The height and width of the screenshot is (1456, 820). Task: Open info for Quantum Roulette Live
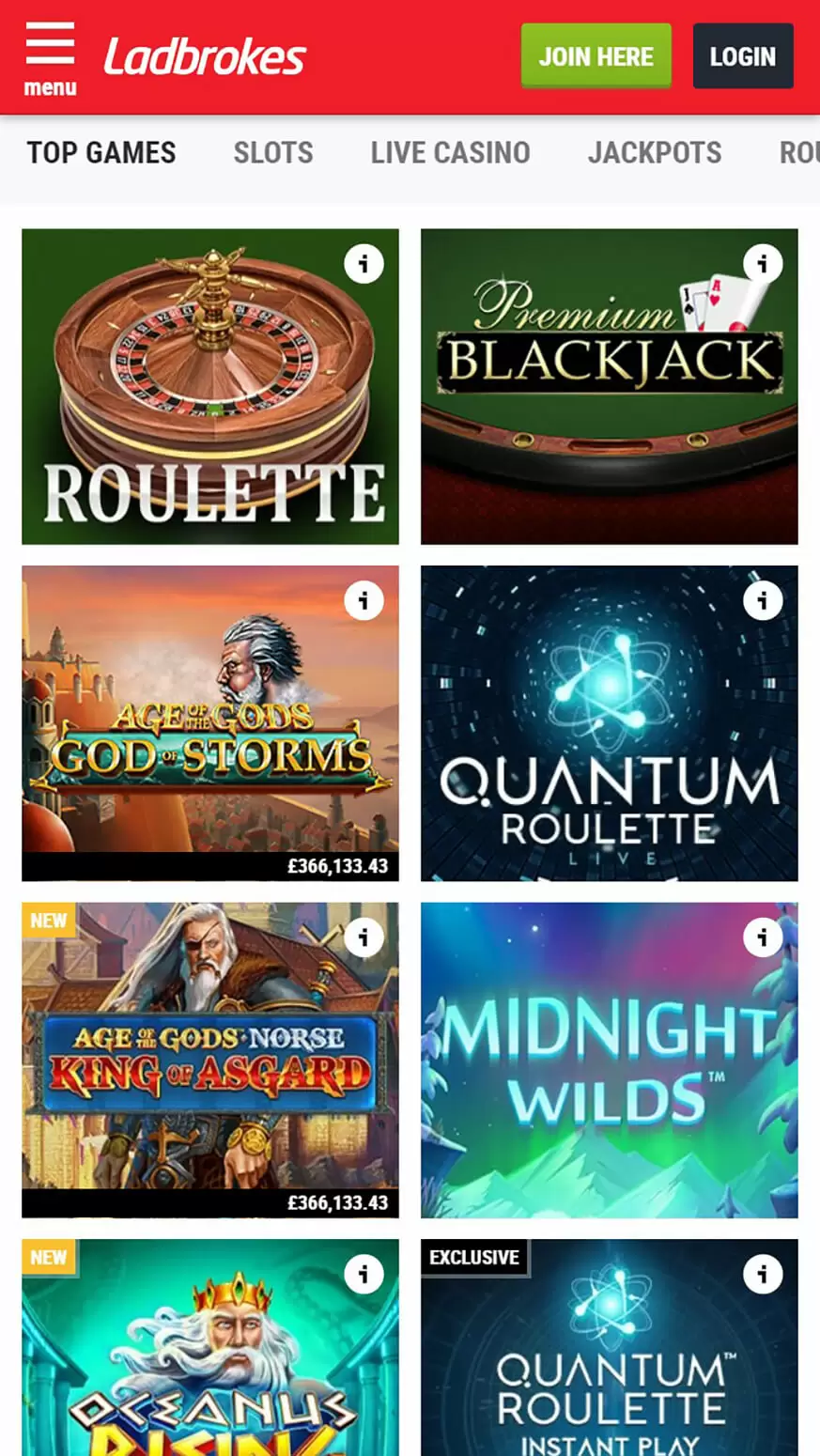tap(763, 599)
